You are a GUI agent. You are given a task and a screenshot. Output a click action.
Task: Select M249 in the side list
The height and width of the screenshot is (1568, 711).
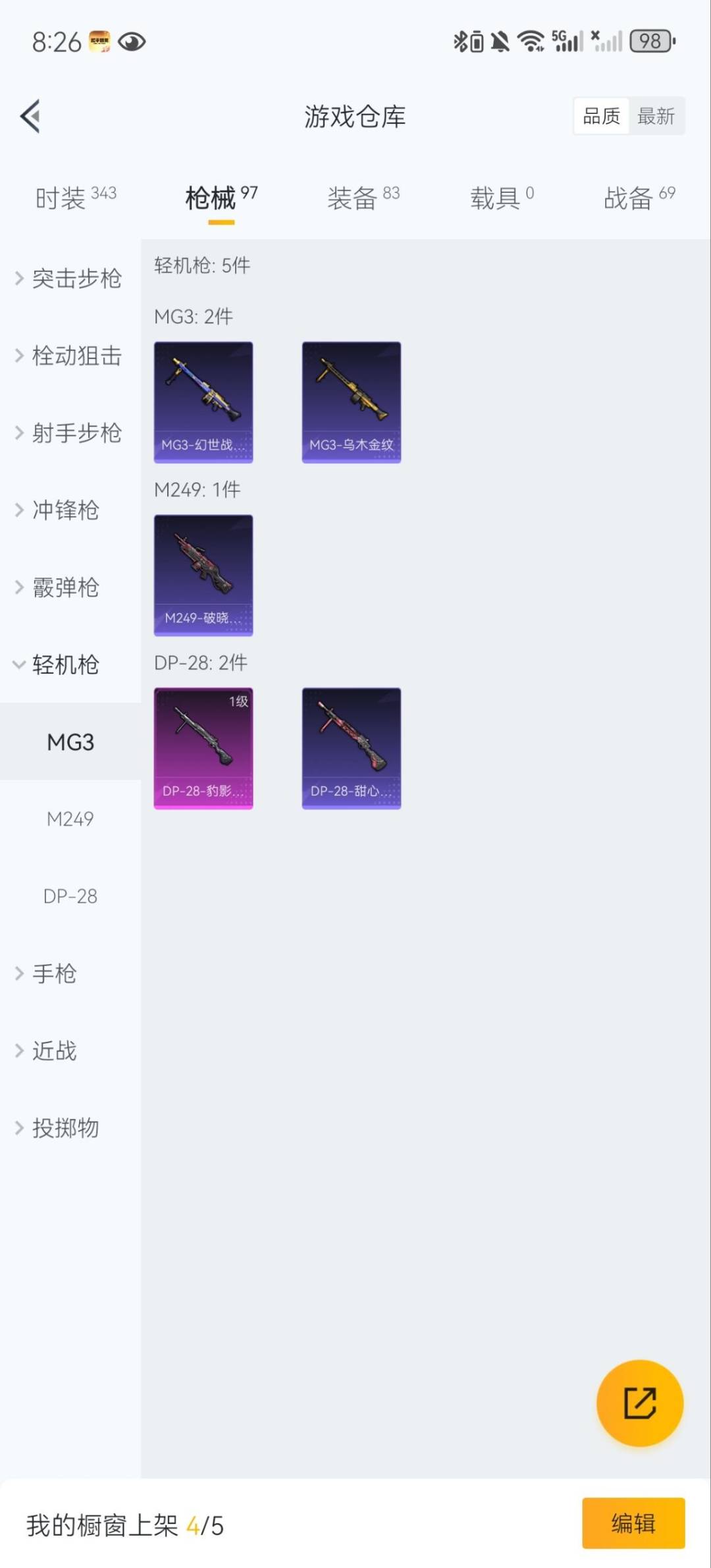(x=70, y=819)
